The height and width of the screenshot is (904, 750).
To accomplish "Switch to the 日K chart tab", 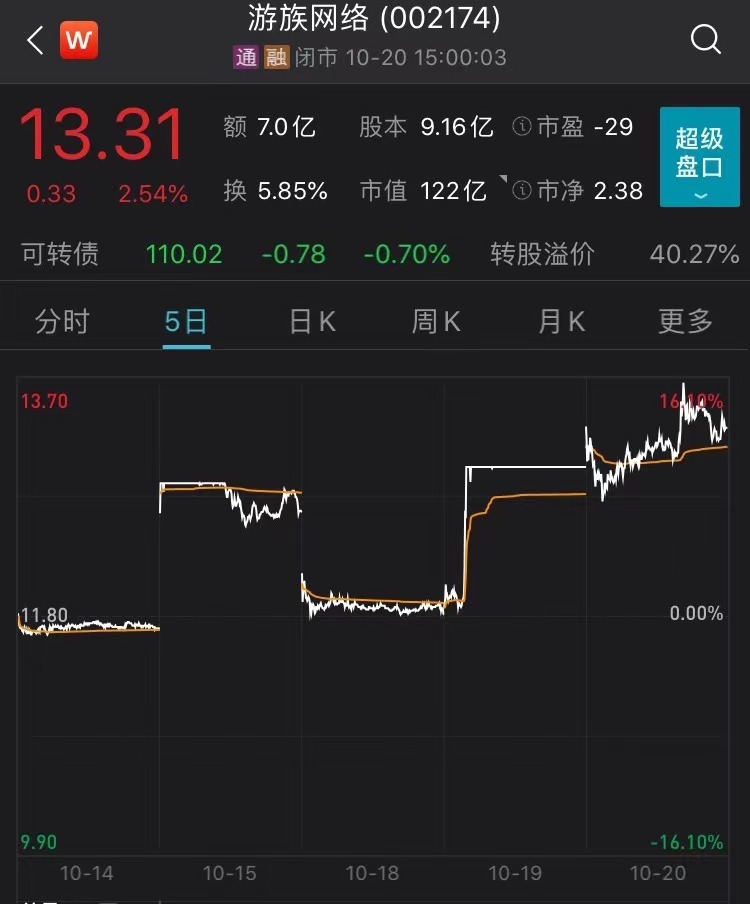I will click(x=312, y=321).
